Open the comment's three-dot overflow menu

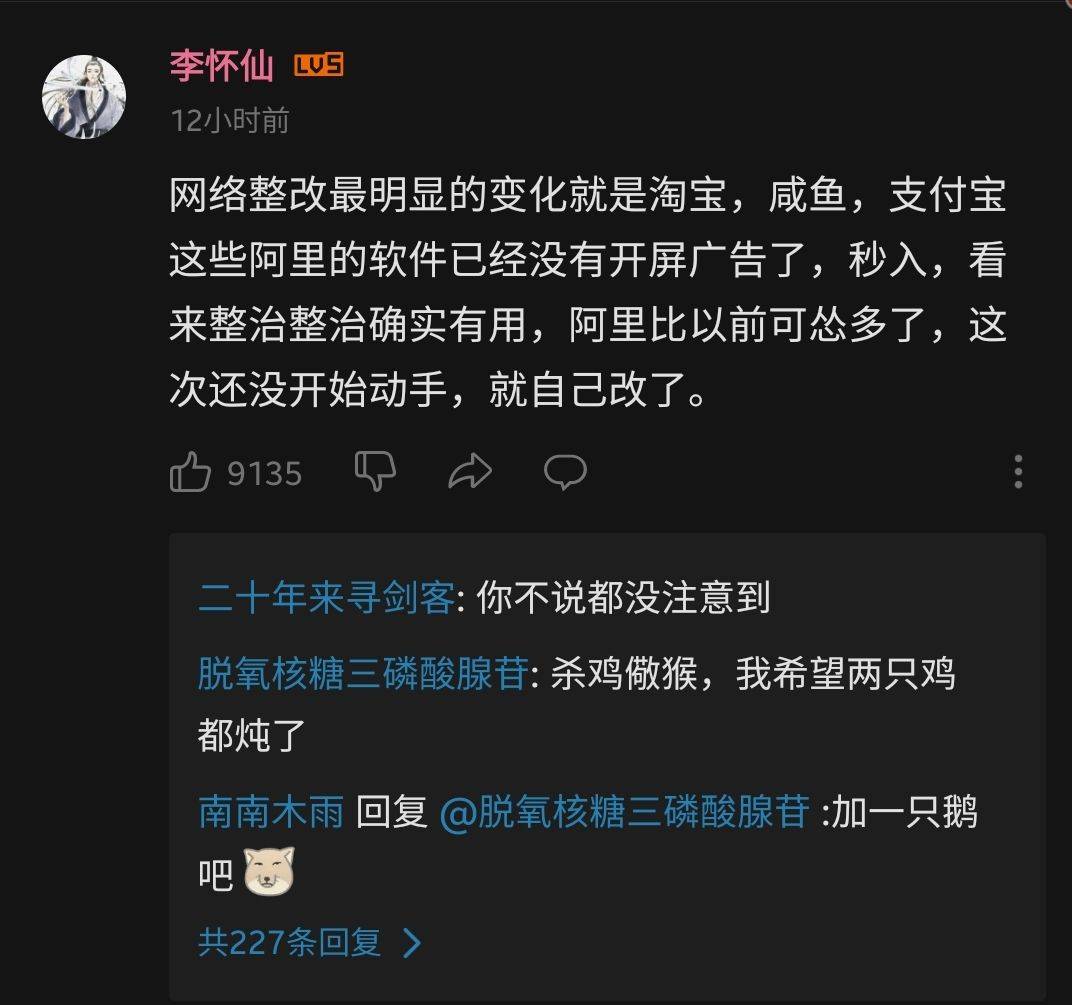(x=1018, y=471)
